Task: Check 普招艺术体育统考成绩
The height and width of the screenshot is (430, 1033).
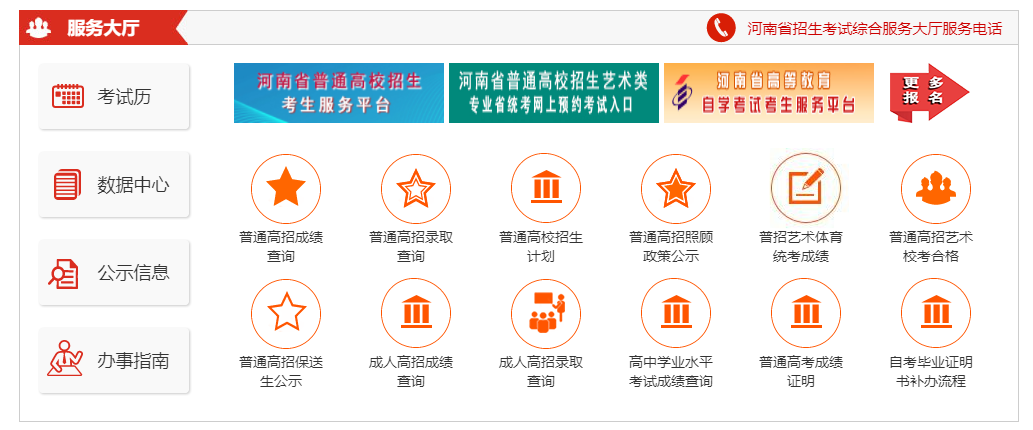Action: tap(806, 188)
